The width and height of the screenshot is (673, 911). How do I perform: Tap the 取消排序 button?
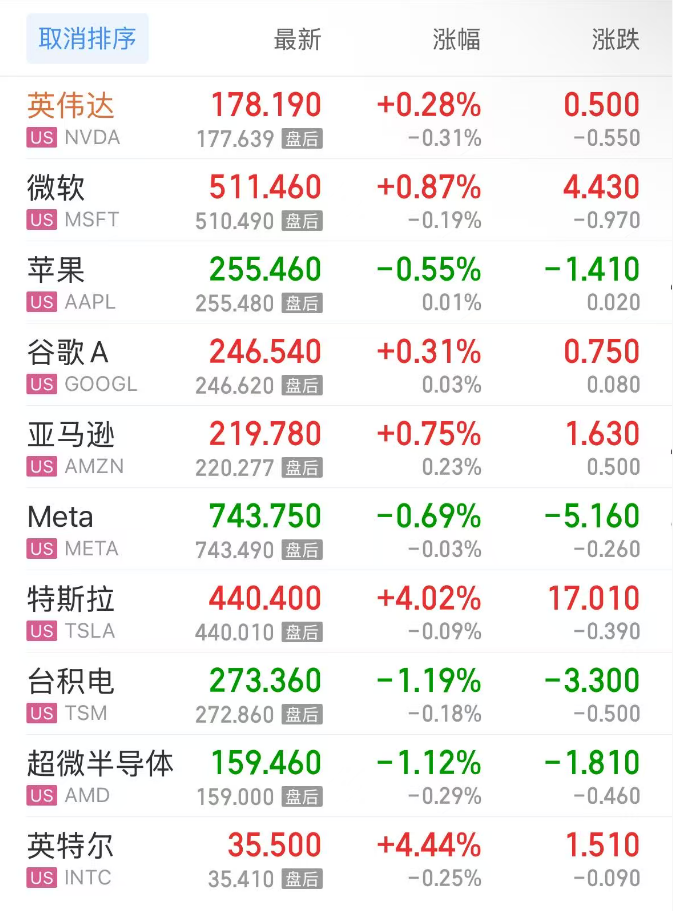(87, 39)
